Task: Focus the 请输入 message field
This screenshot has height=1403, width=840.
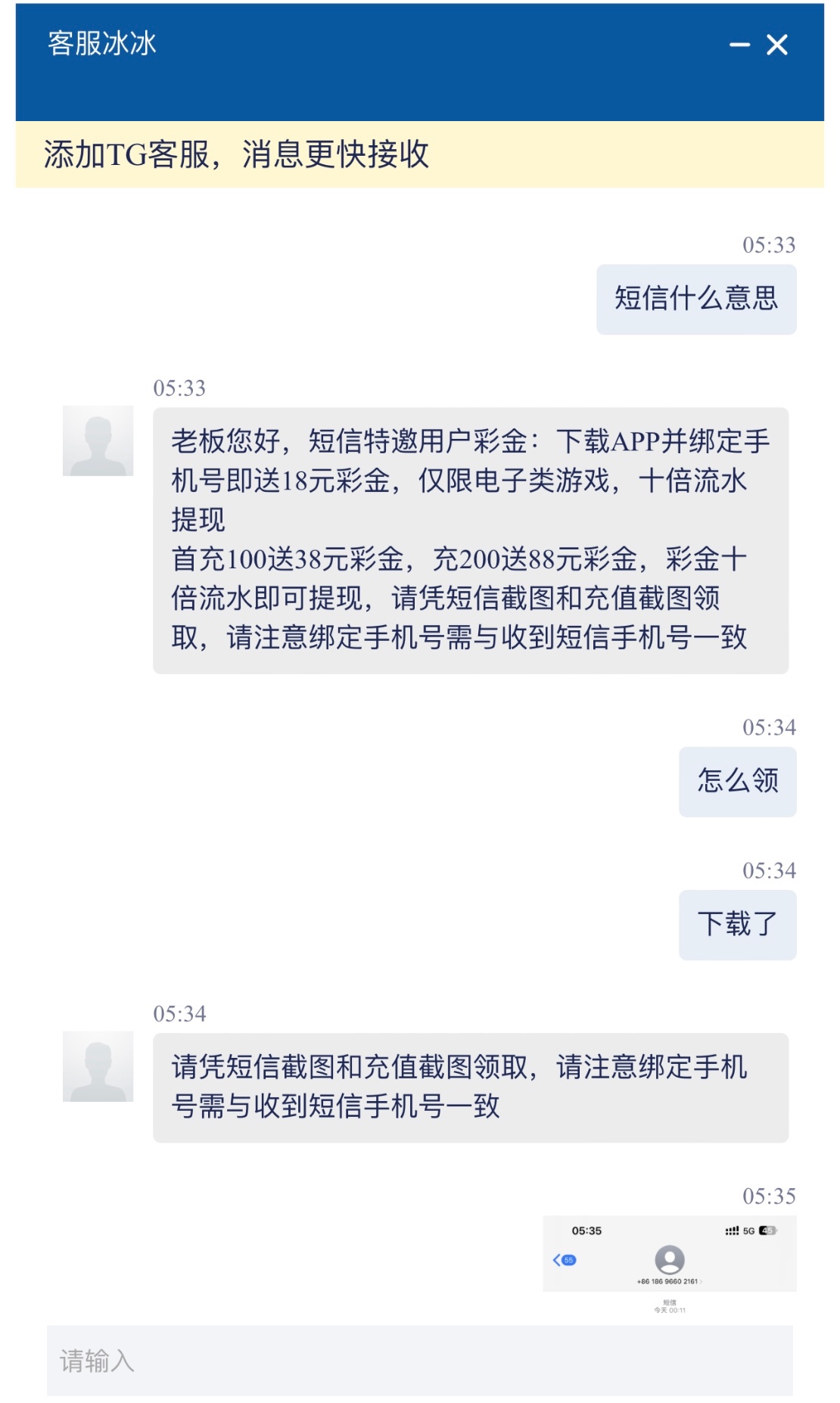Action: click(x=419, y=1361)
